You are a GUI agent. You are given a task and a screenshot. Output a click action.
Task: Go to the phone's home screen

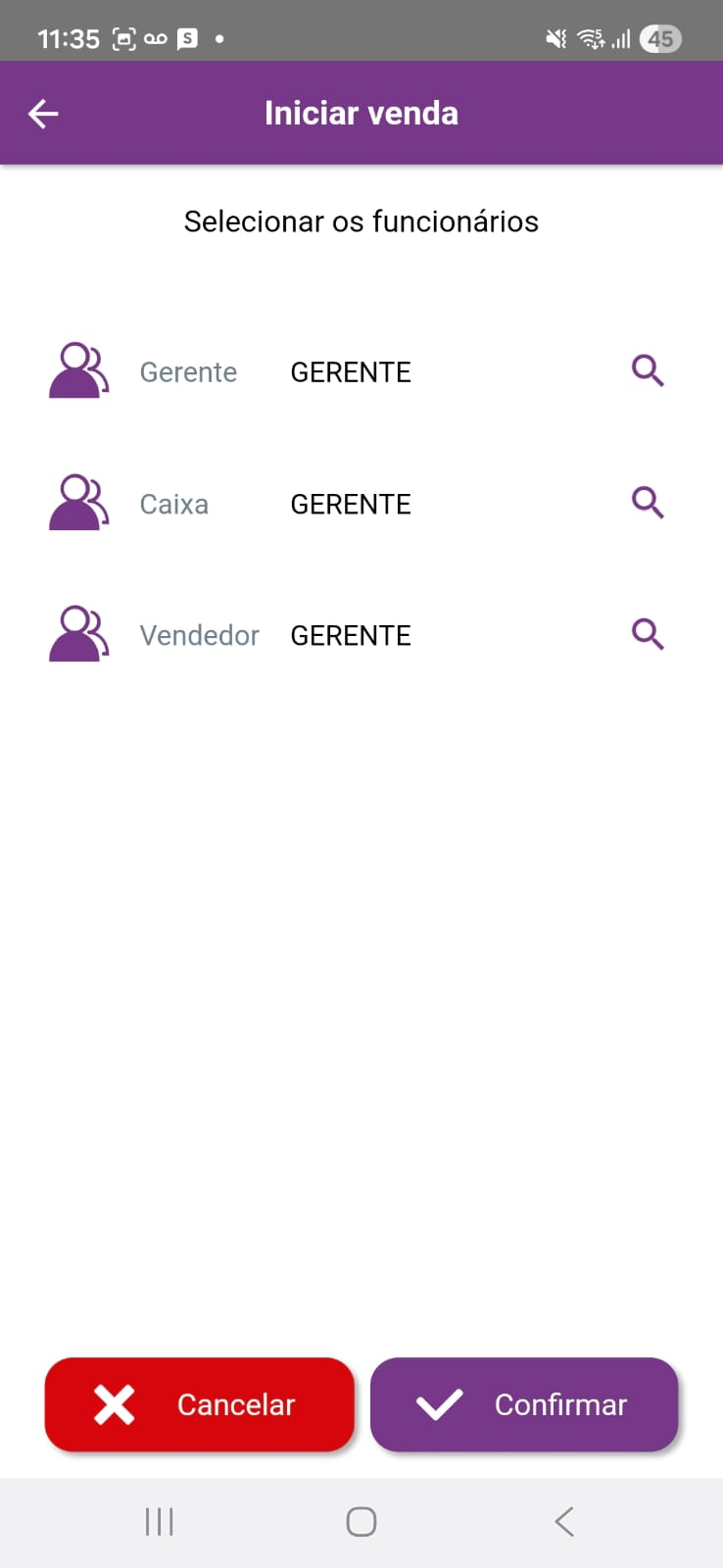click(361, 1522)
